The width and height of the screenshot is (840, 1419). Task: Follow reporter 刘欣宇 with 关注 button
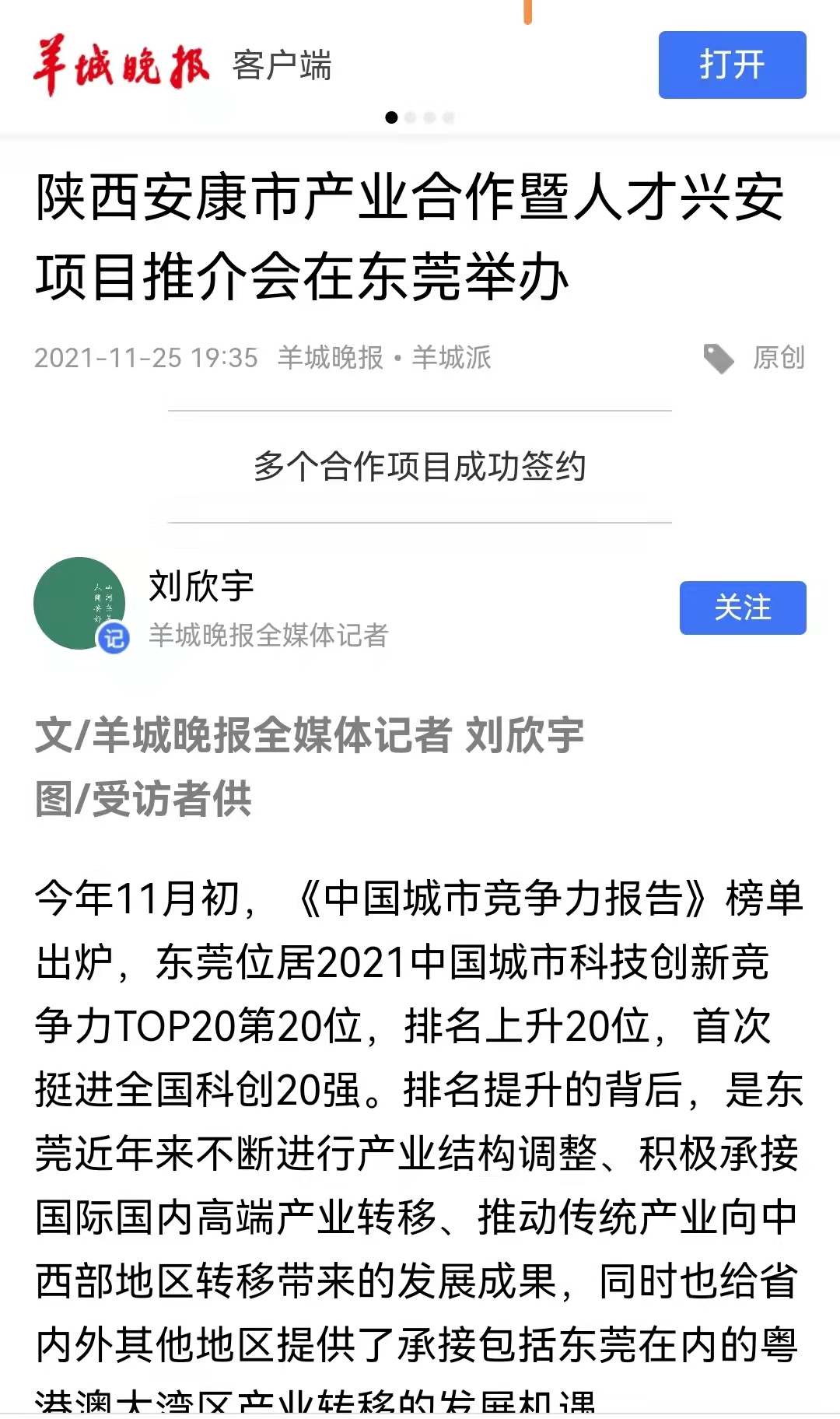click(x=743, y=608)
